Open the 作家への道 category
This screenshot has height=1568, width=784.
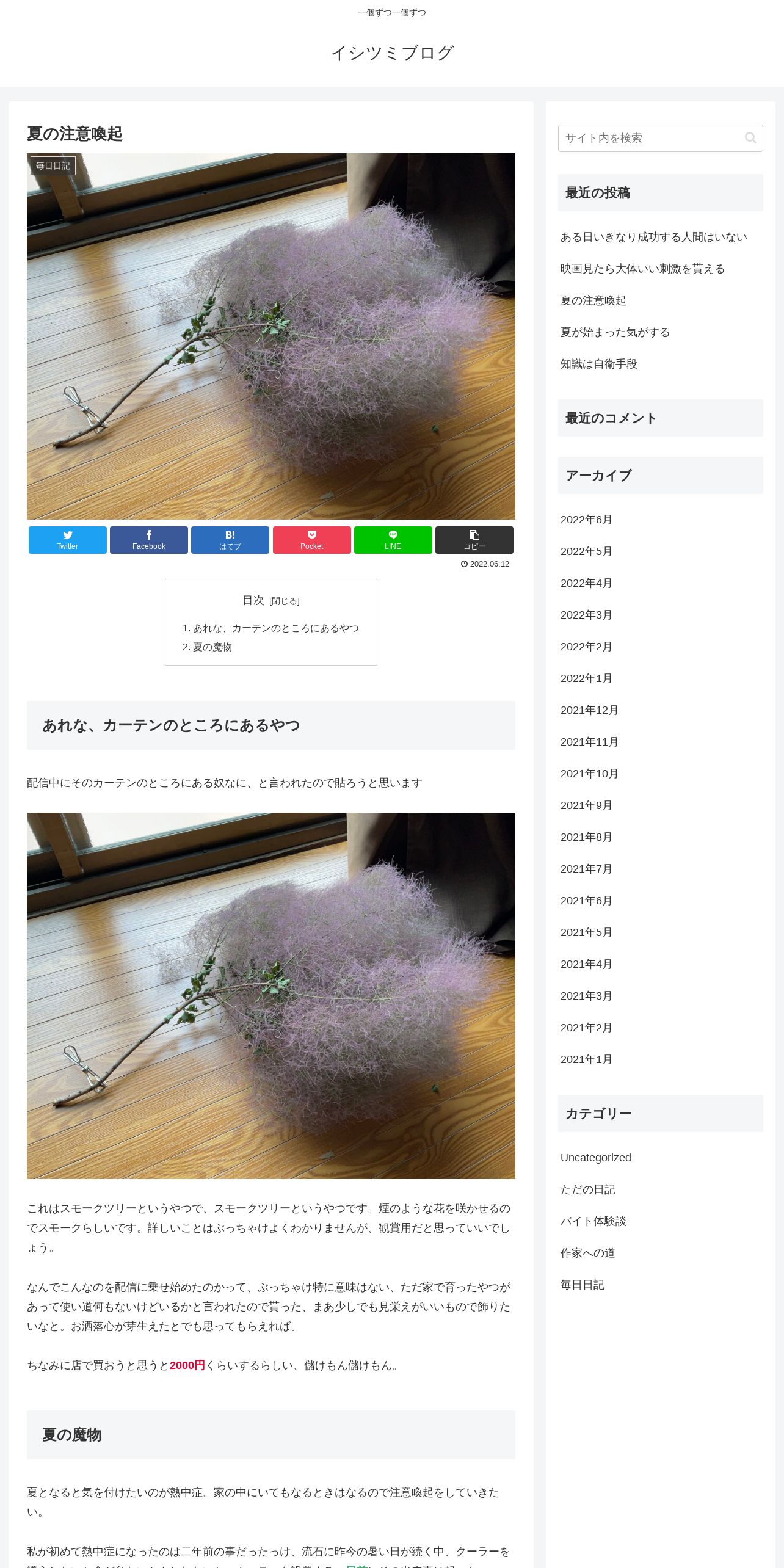tap(588, 1253)
